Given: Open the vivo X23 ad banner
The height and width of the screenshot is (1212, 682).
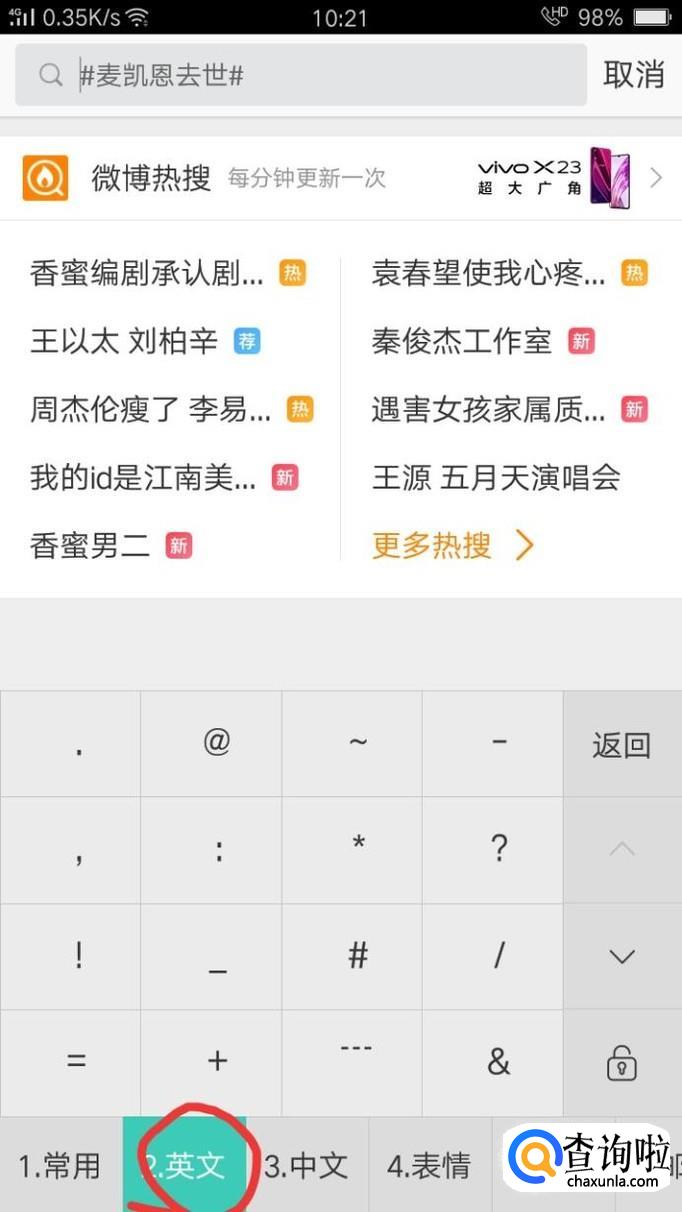Looking at the screenshot, I should (565, 178).
